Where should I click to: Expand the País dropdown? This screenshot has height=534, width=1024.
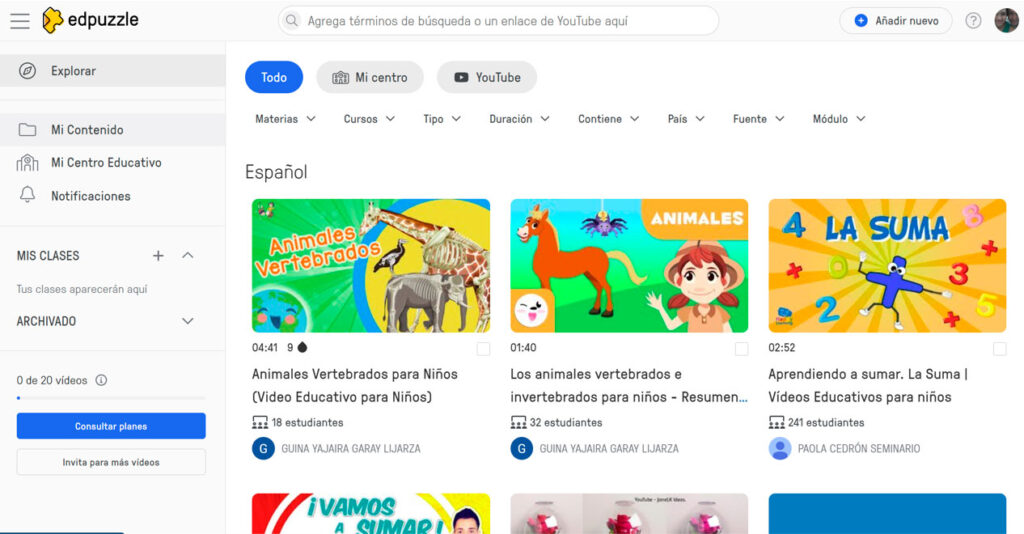[x=686, y=119]
